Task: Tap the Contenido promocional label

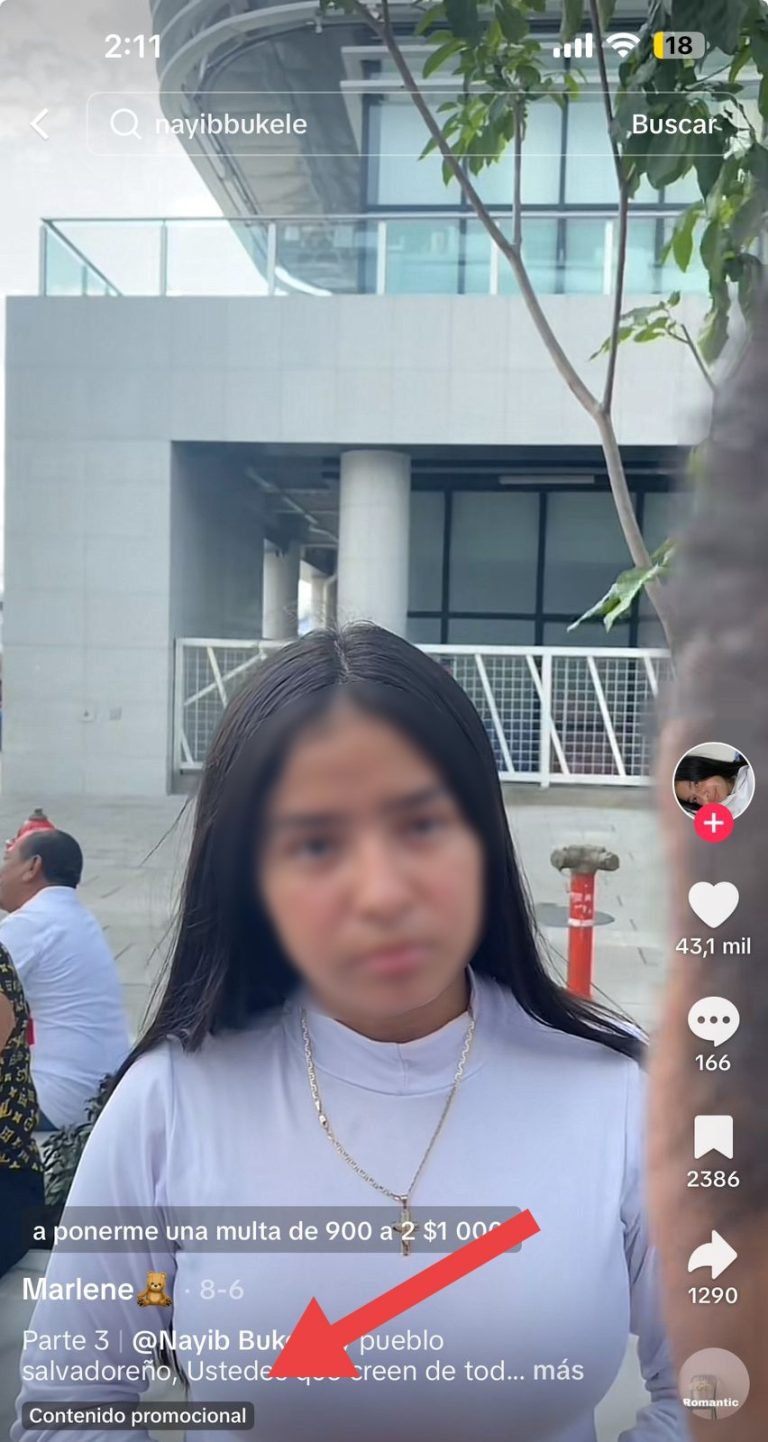Action: 137,1415
